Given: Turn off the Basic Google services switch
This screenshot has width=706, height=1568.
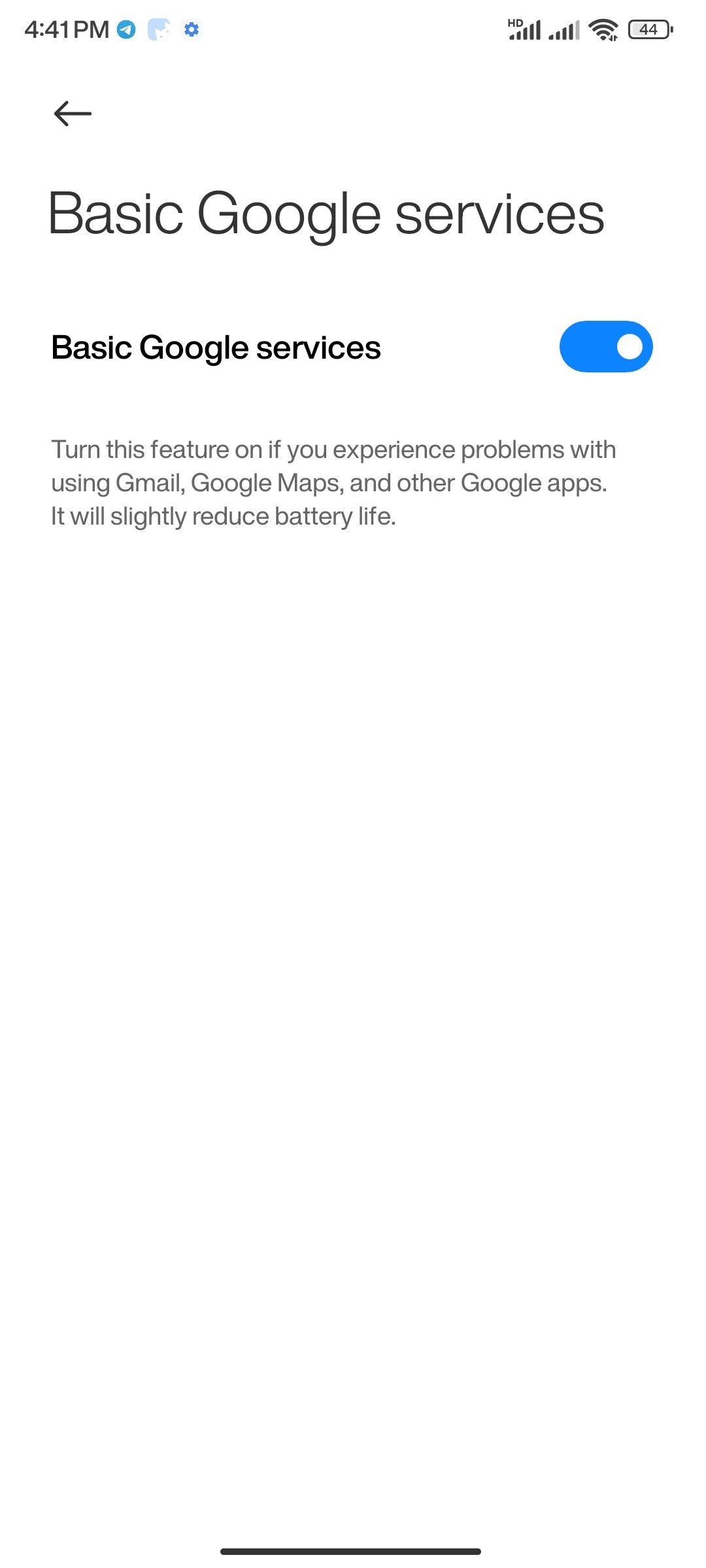Looking at the screenshot, I should pos(605,347).
